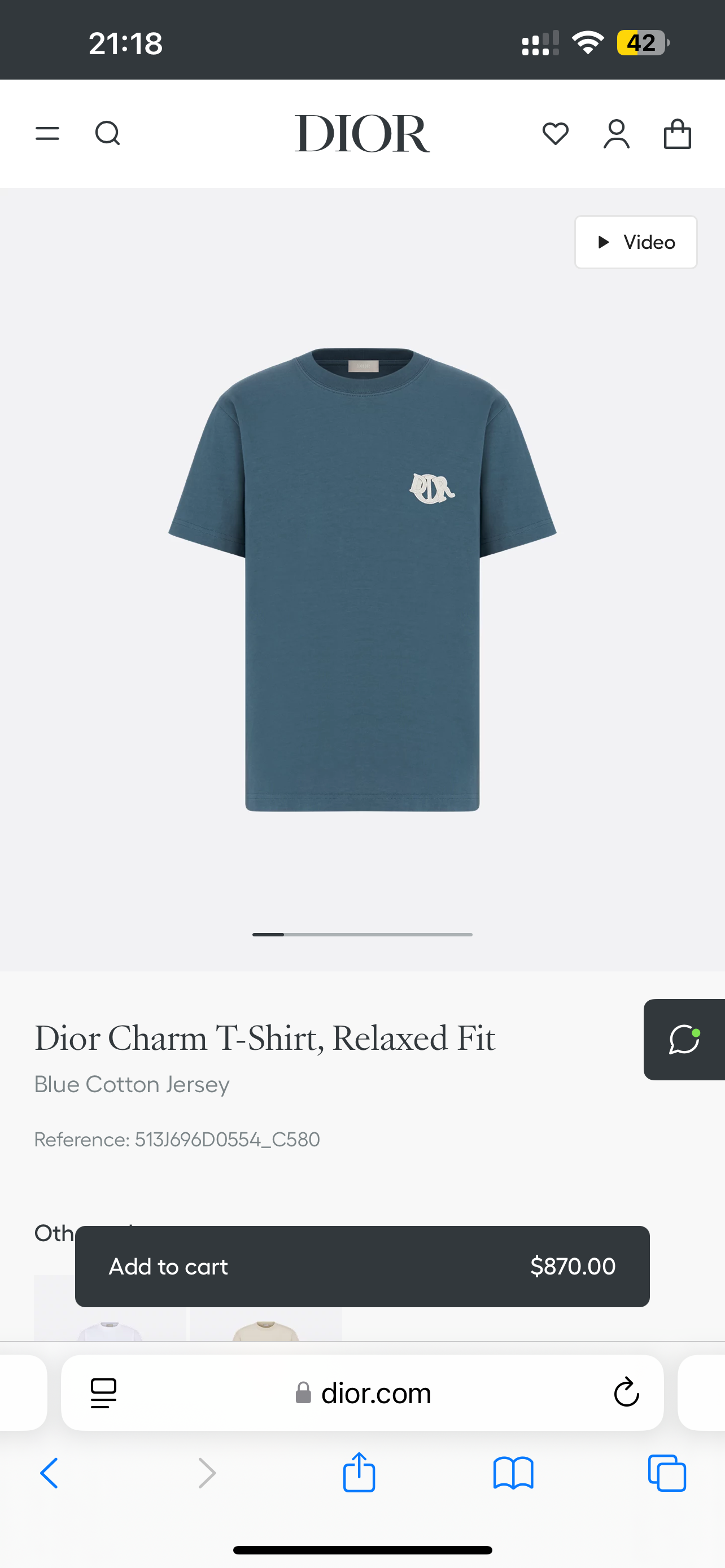Open the wishlist heart
The width and height of the screenshot is (725, 1568).
555,133
